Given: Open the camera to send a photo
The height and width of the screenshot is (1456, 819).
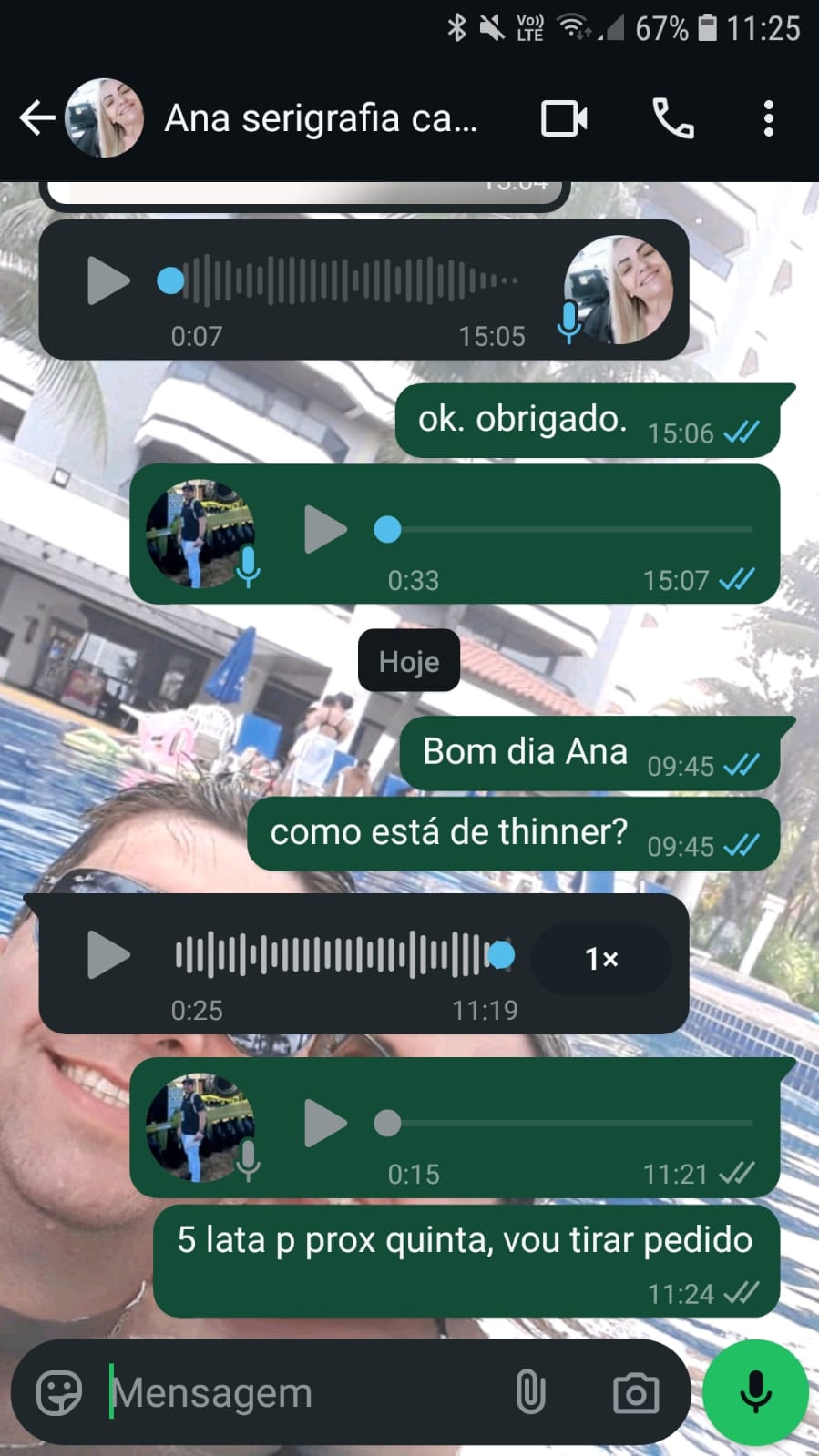Looking at the screenshot, I should point(636,1393).
